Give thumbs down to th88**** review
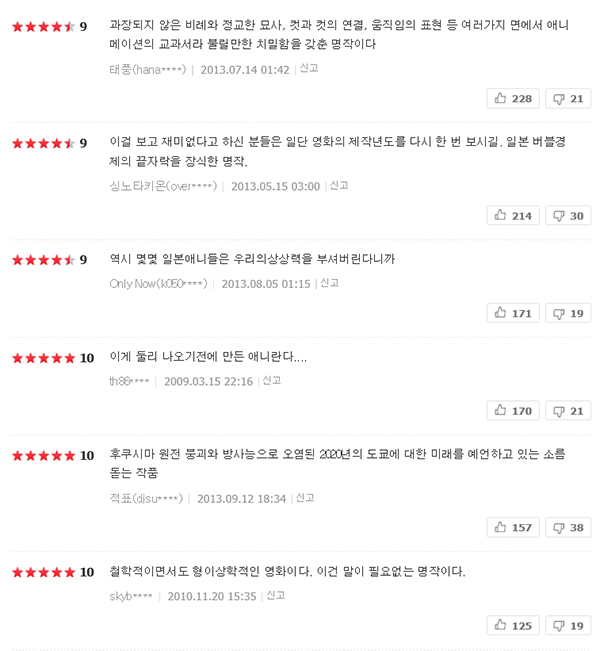 pos(568,411)
